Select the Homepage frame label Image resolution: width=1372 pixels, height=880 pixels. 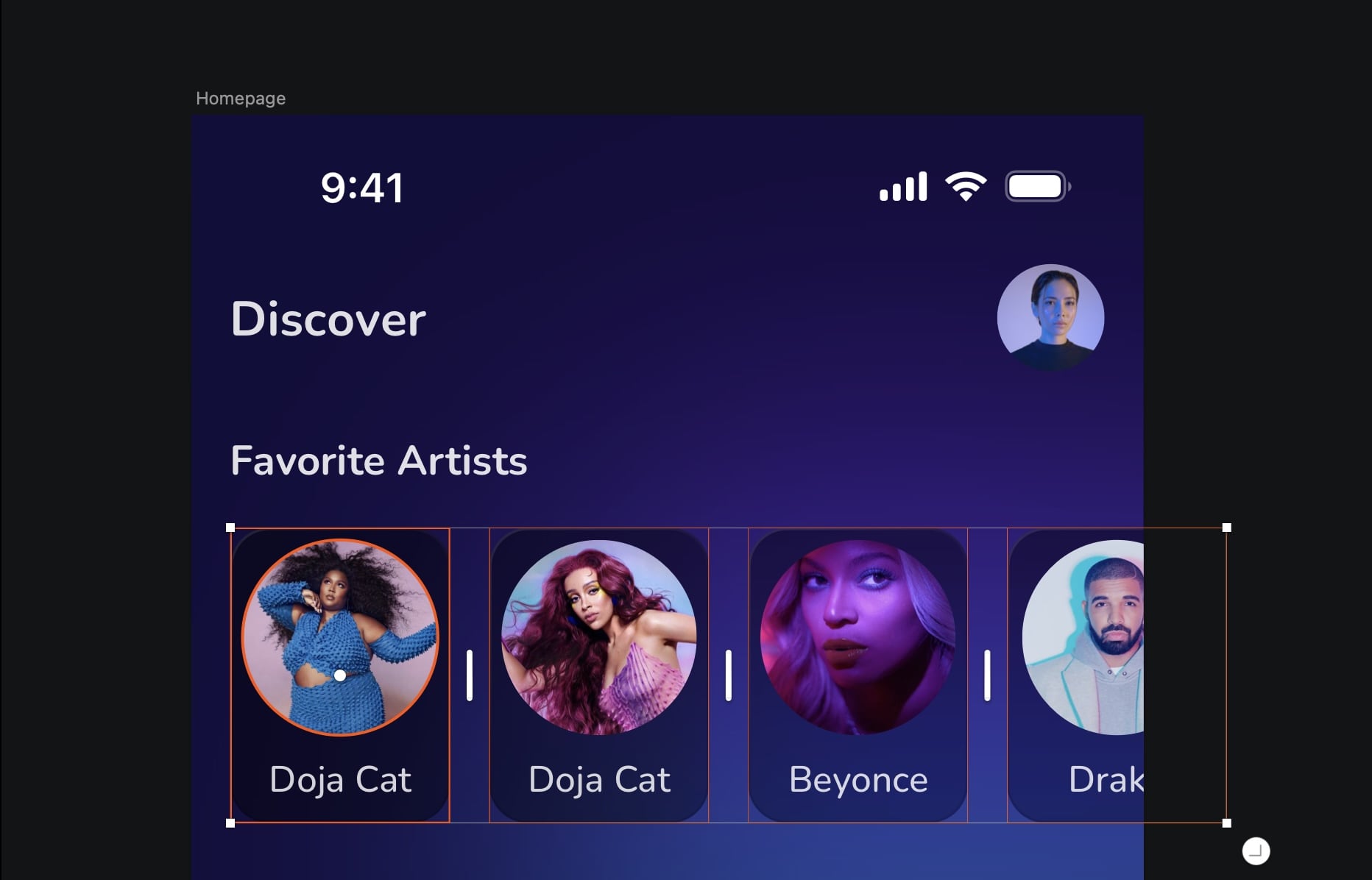(x=241, y=99)
